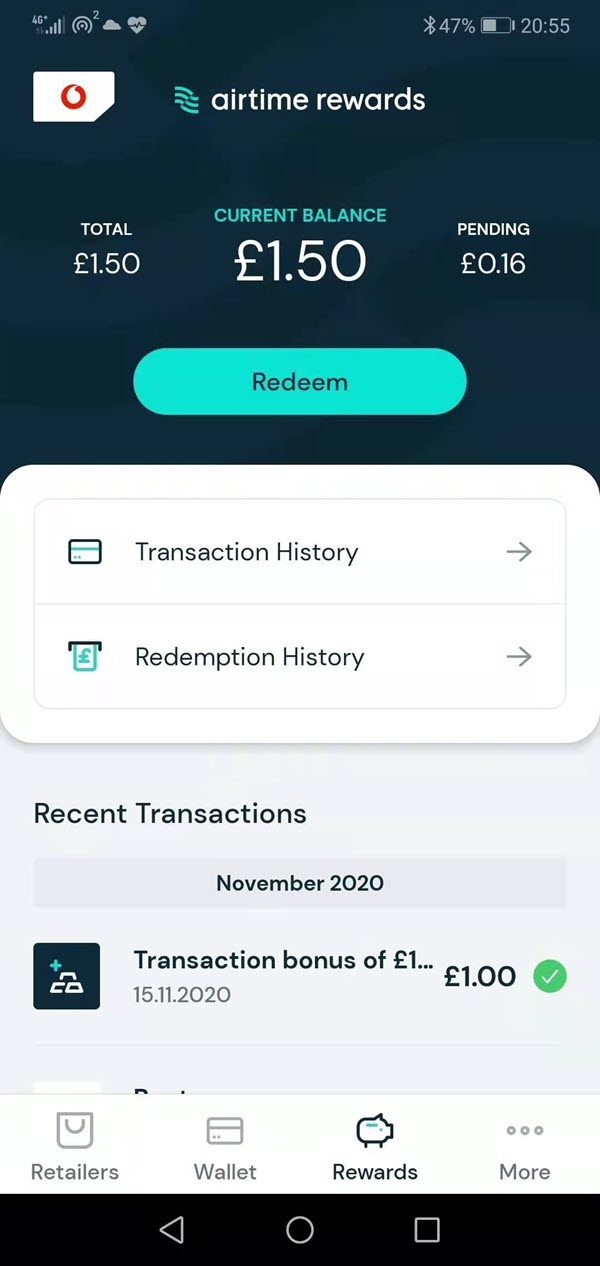Viewport: 600px width, 1266px height.
Task: Open the More tab
Action: pyautogui.click(x=525, y=1146)
